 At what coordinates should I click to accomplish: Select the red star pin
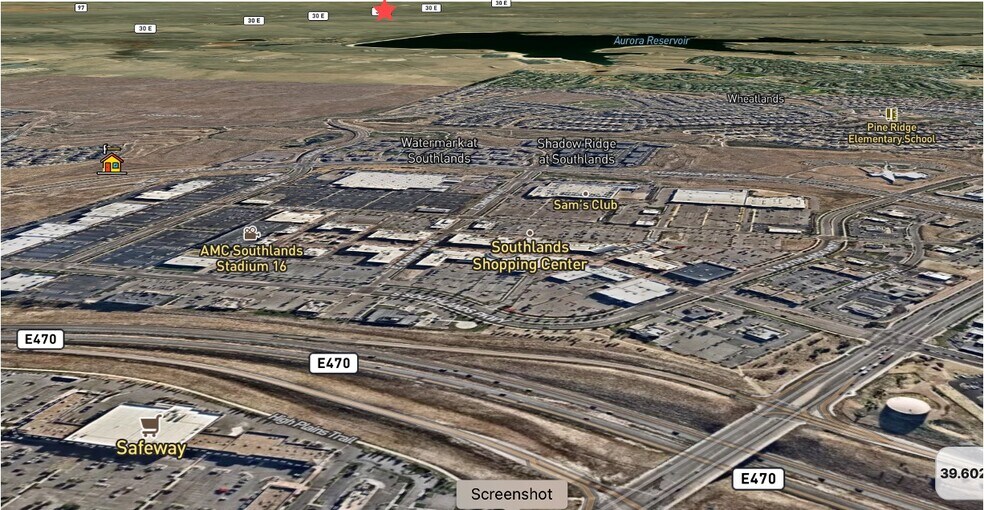click(384, 10)
